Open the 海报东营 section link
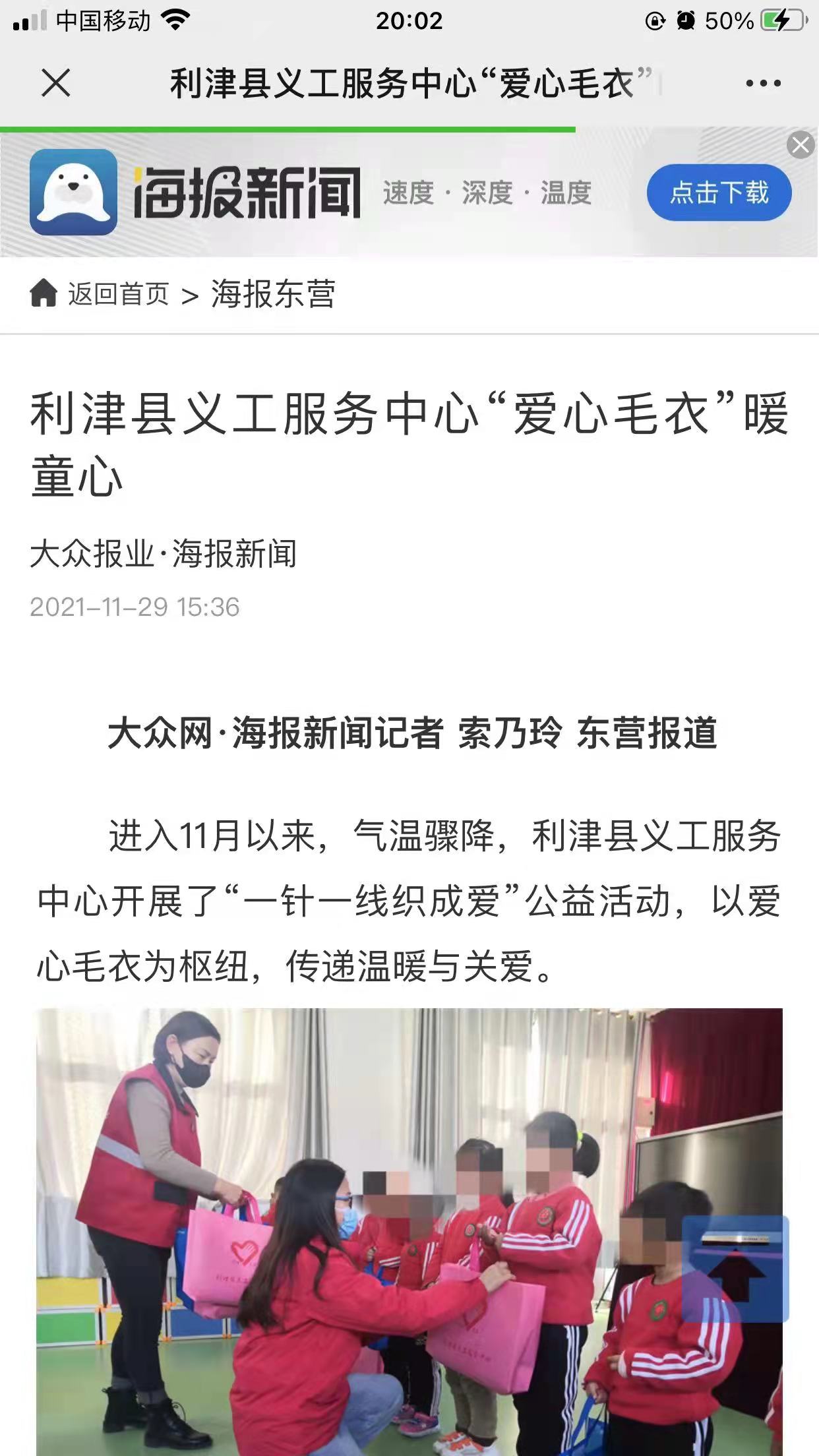 pyautogui.click(x=273, y=293)
